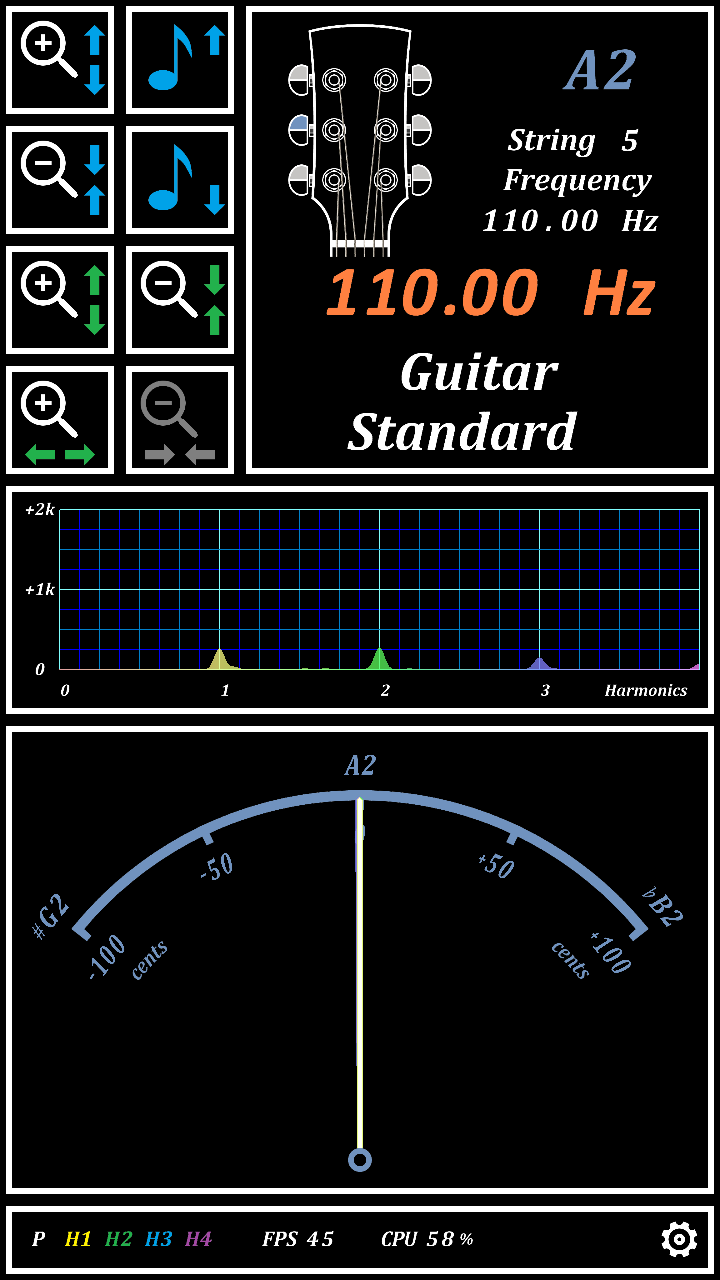Screen dimensions: 720x1280
Task: Zoom in horizontally on the spectrum
Action: [x=60, y=420]
